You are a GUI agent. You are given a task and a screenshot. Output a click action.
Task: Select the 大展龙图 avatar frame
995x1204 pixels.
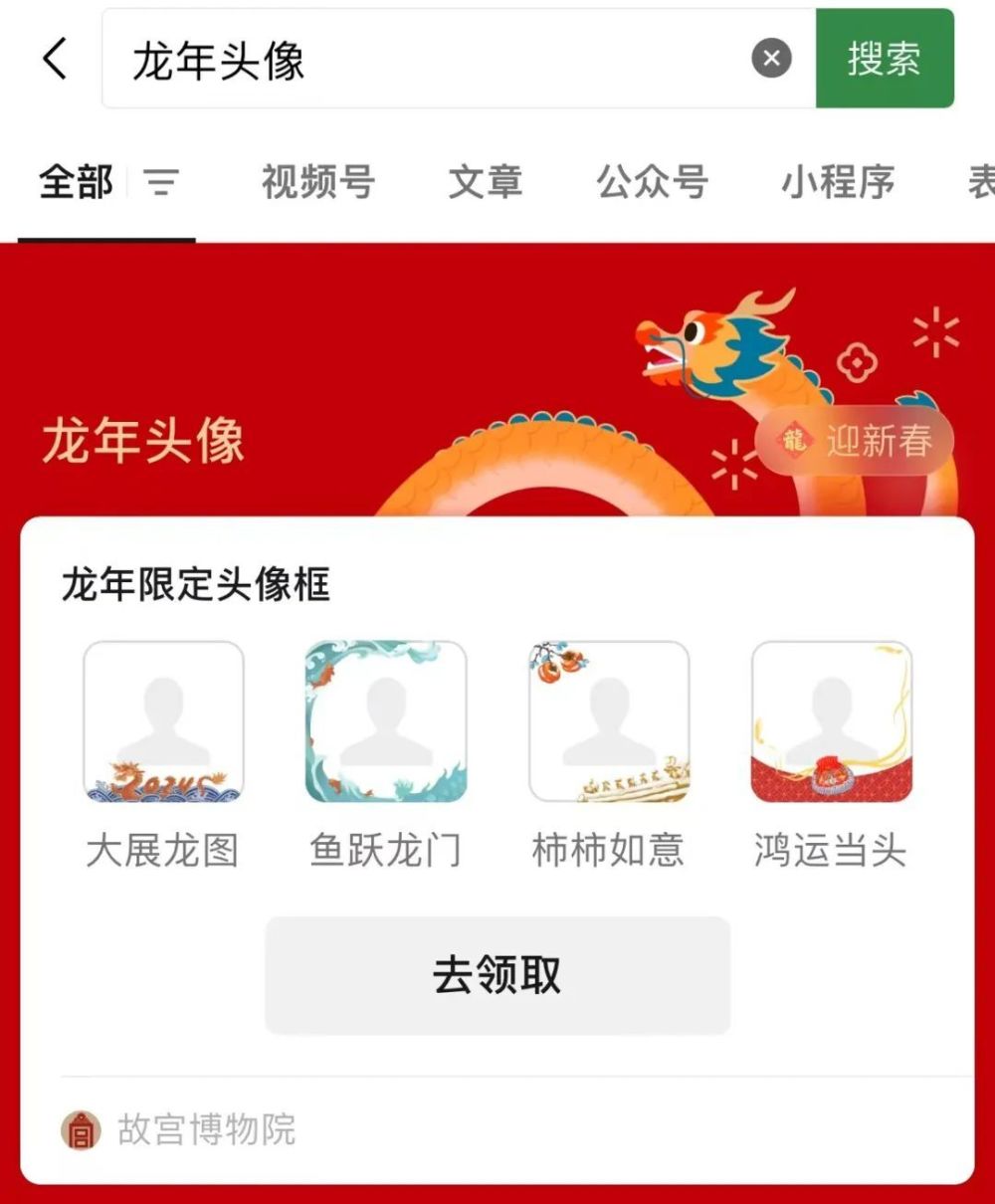[163, 721]
